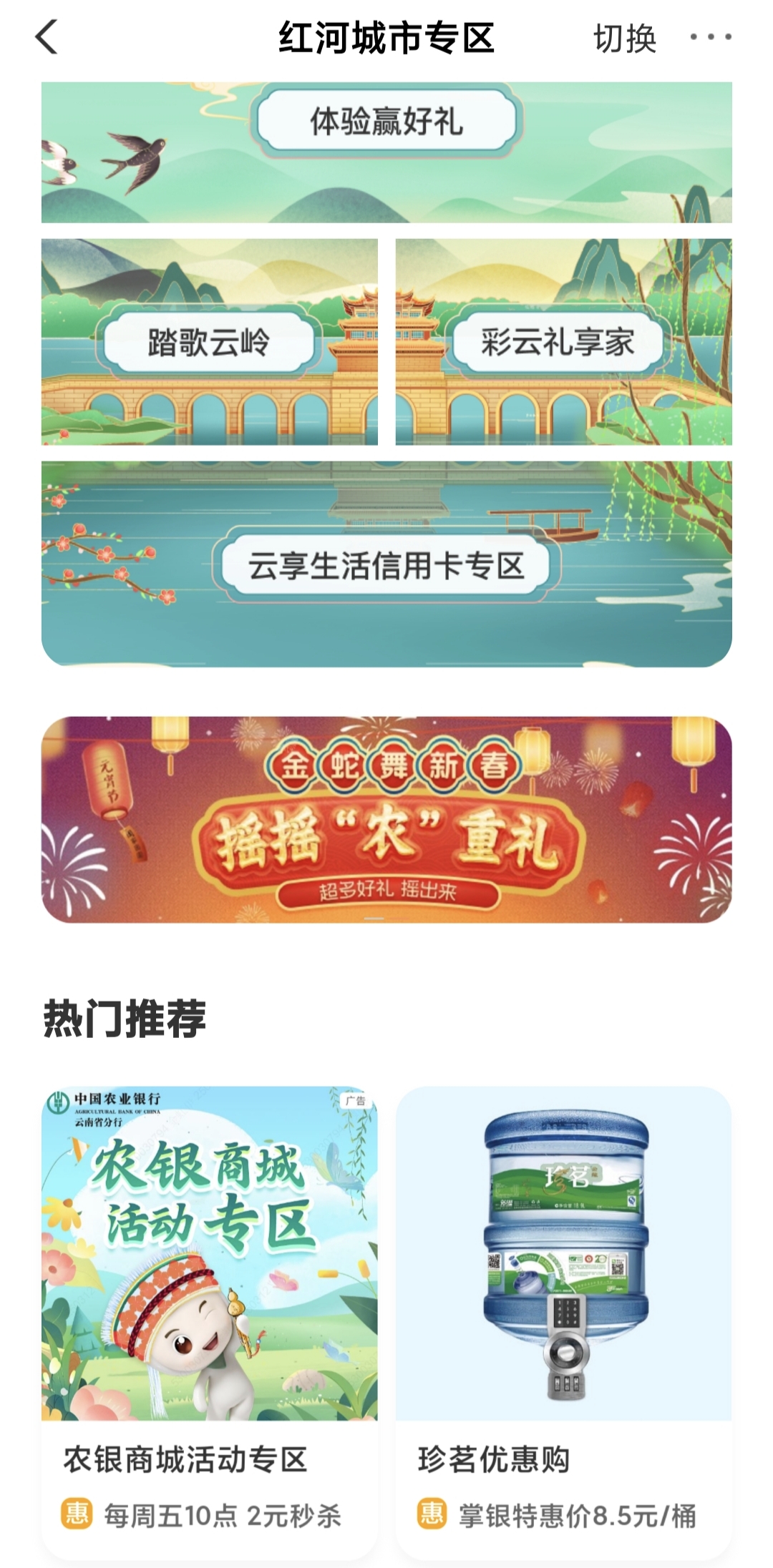Open the three-dot overflow menu
Screen dimensions: 773x1568
pos(710,37)
